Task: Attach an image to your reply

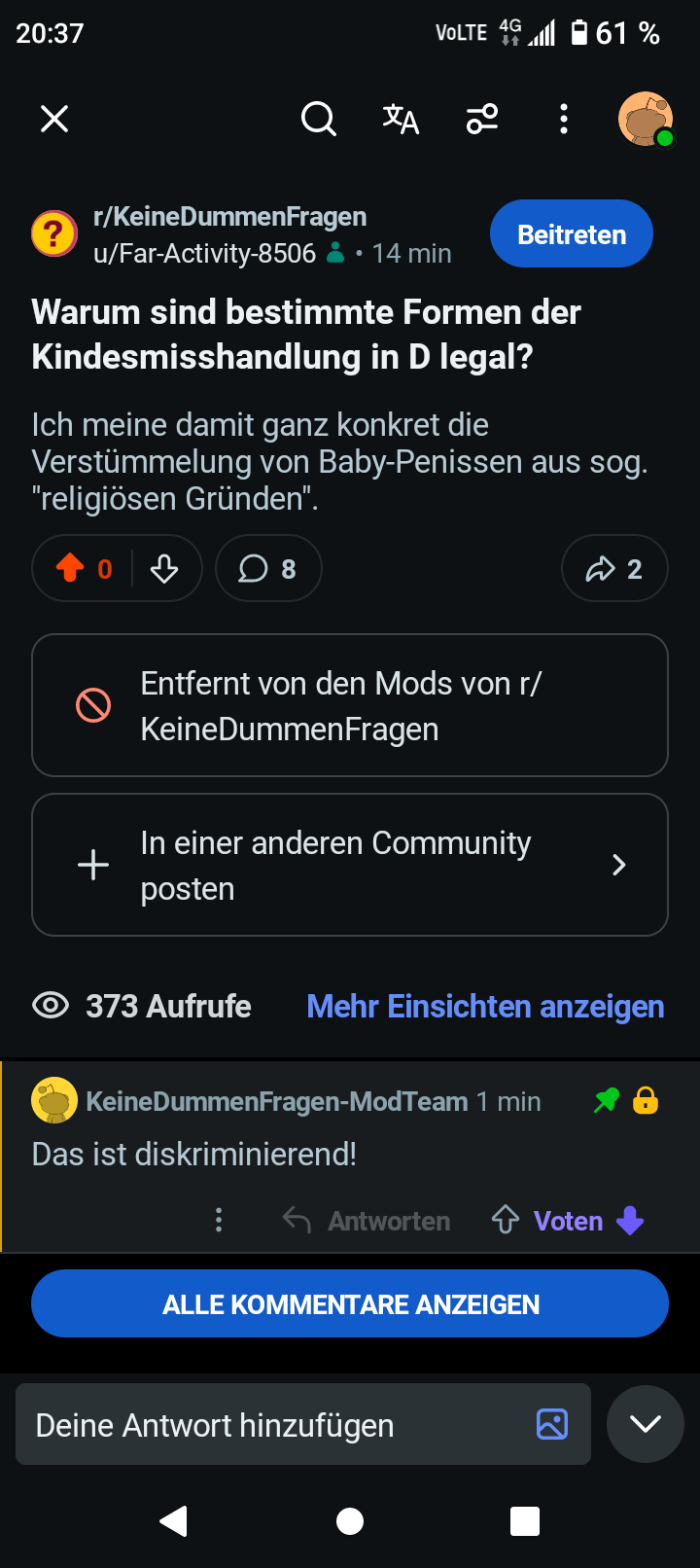Action: click(x=552, y=1425)
